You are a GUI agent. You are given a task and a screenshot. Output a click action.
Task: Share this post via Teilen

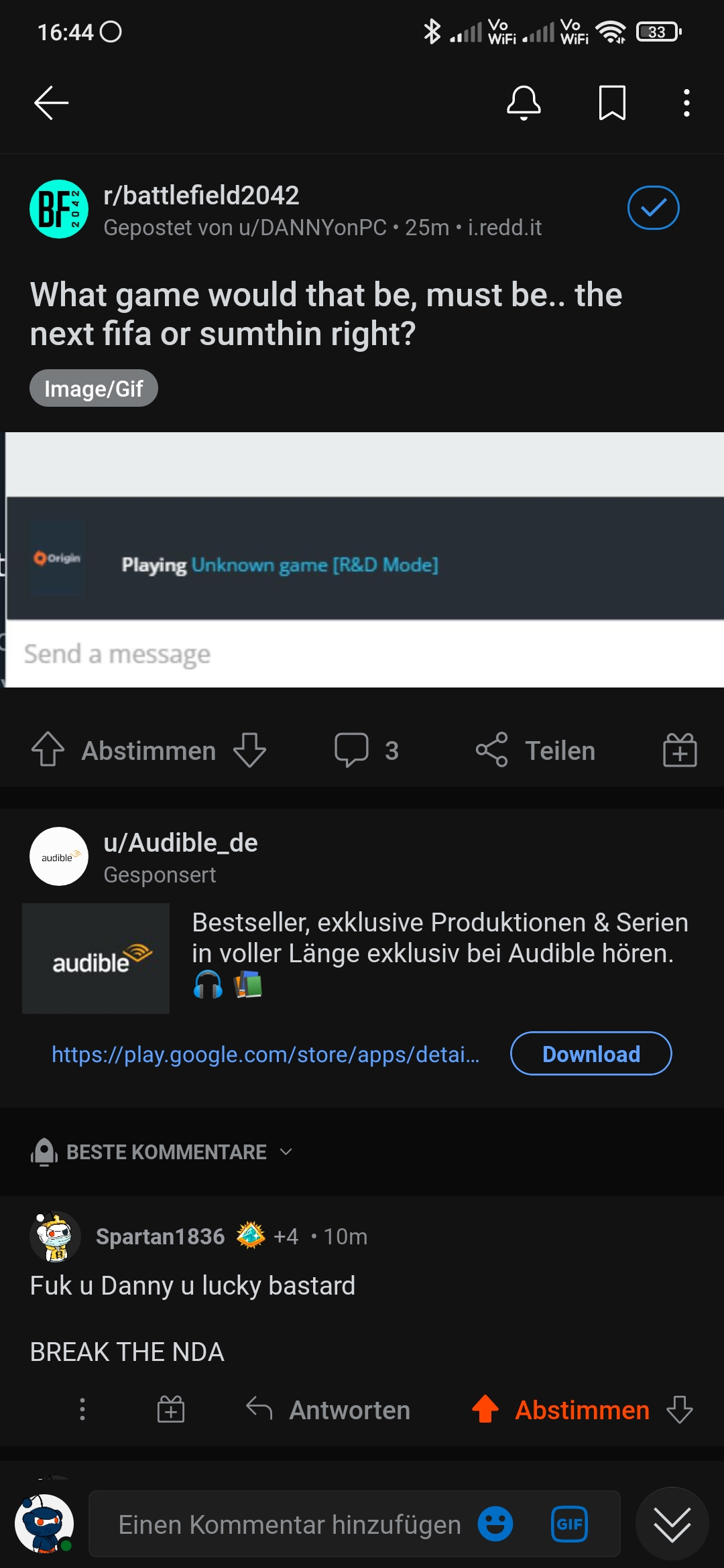[536, 750]
